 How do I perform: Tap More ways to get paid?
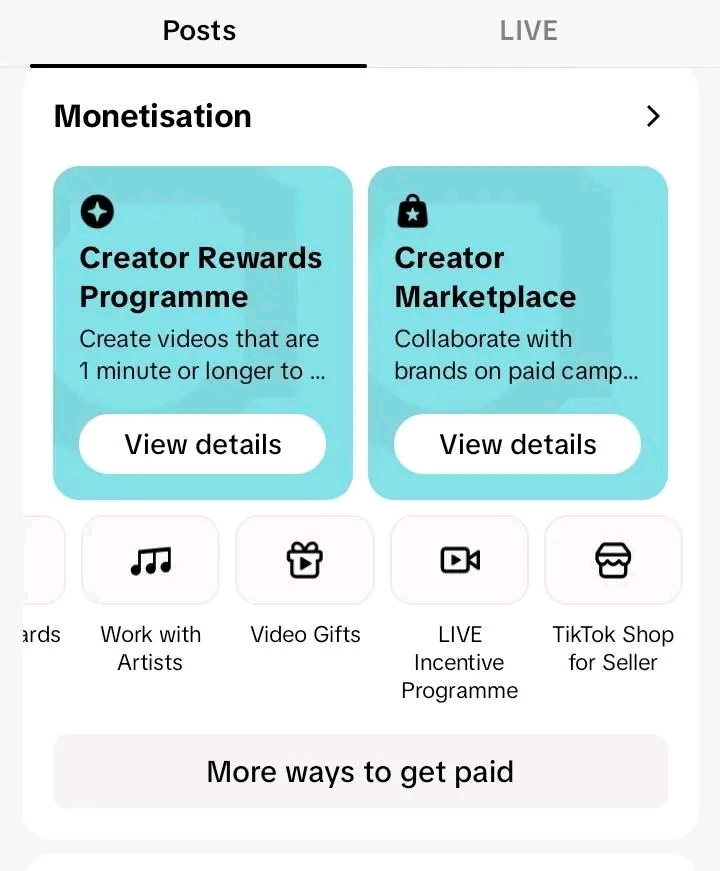tap(360, 772)
